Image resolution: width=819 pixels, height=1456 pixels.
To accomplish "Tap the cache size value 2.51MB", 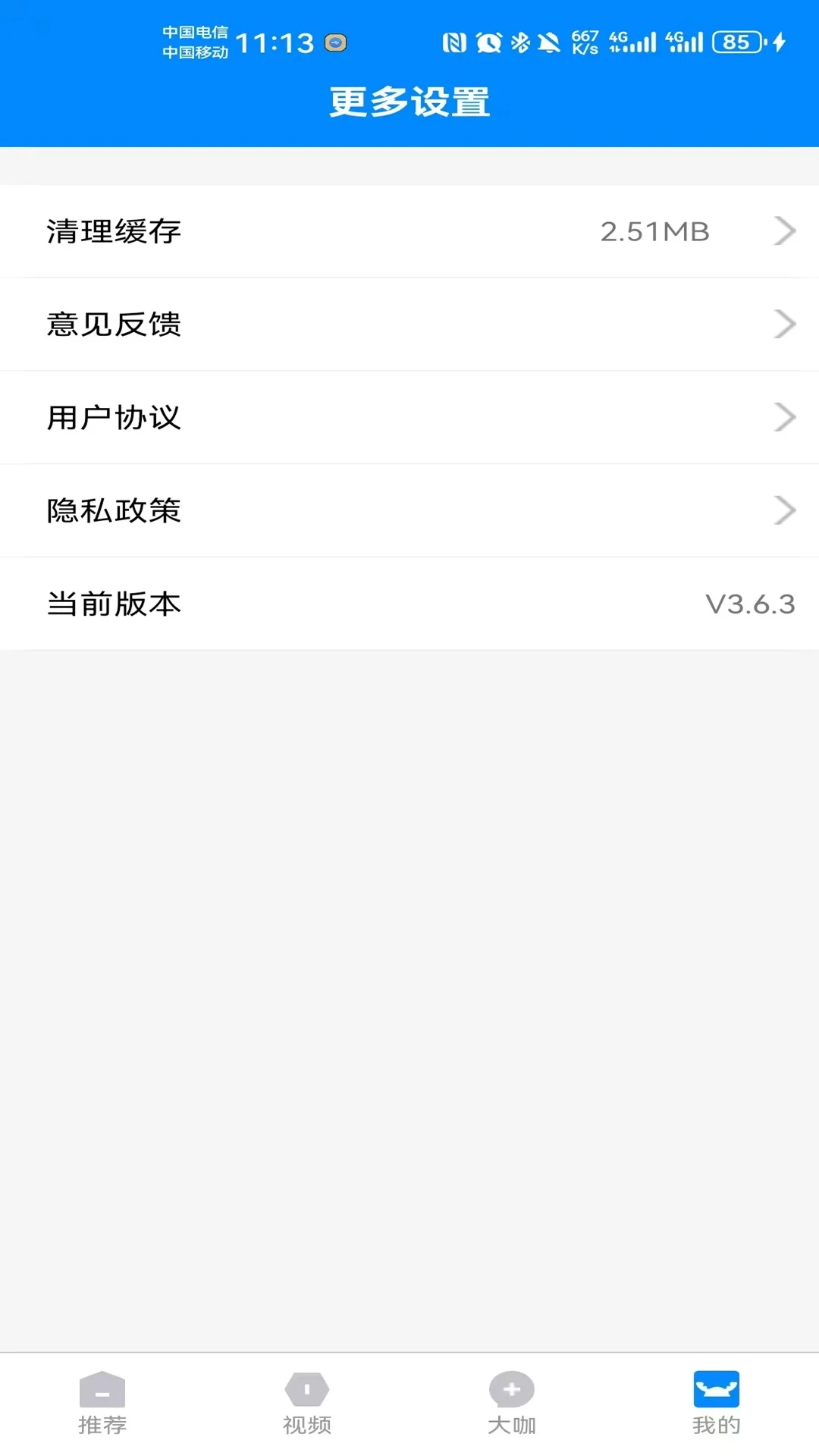I will click(655, 231).
